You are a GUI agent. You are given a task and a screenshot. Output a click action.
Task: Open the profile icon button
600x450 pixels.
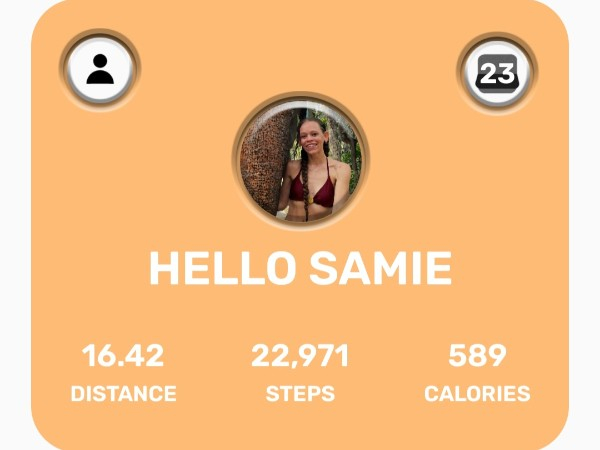click(x=100, y=70)
